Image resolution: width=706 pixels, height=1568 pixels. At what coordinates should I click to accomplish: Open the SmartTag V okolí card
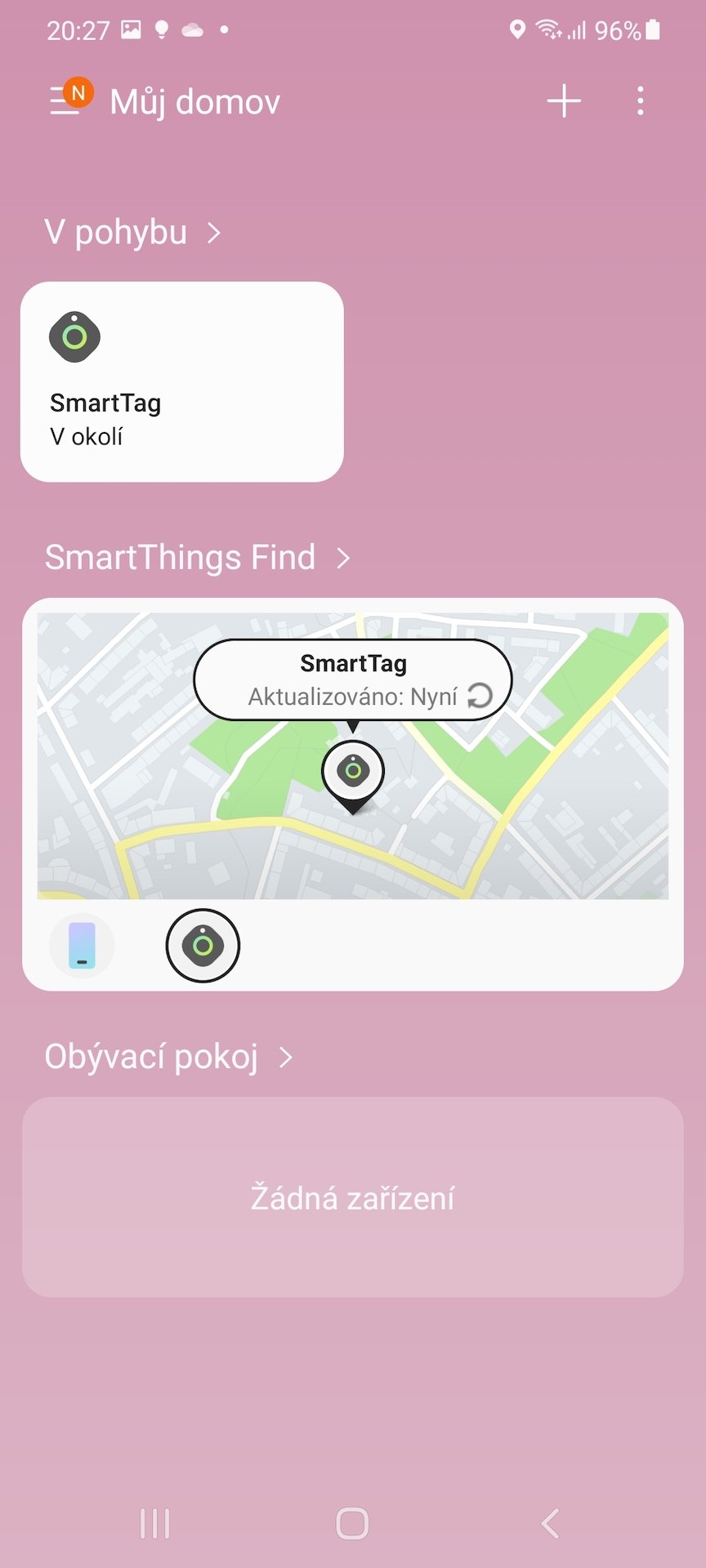181,381
